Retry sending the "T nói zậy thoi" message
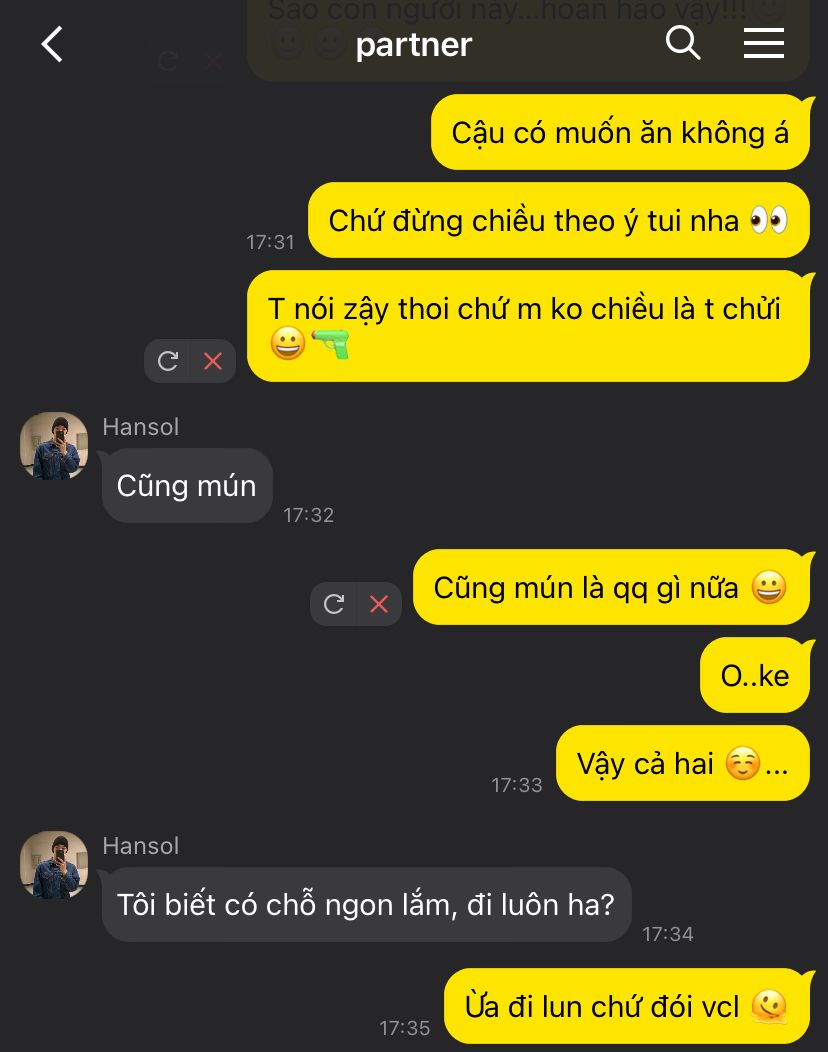The height and width of the screenshot is (1052, 828). [x=168, y=361]
